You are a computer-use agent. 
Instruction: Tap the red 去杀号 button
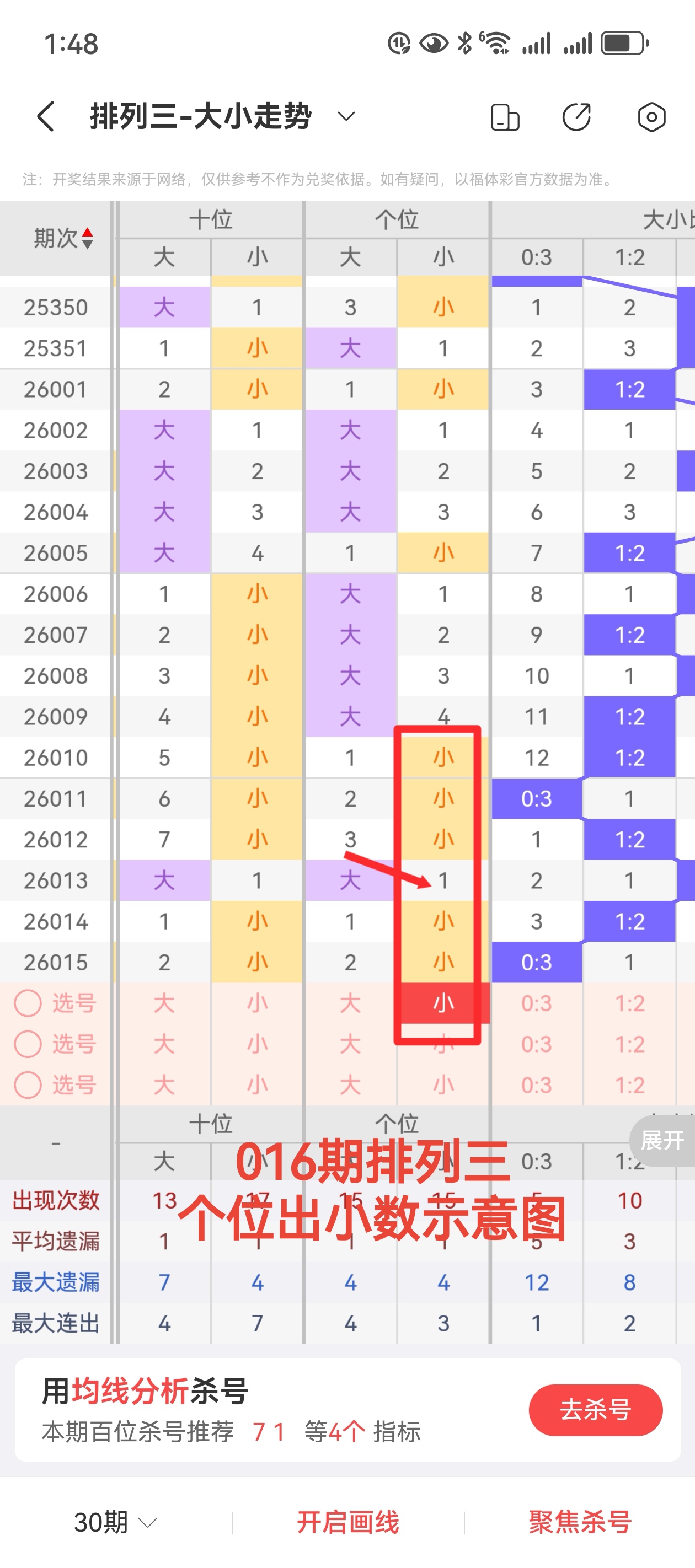click(595, 1409)
